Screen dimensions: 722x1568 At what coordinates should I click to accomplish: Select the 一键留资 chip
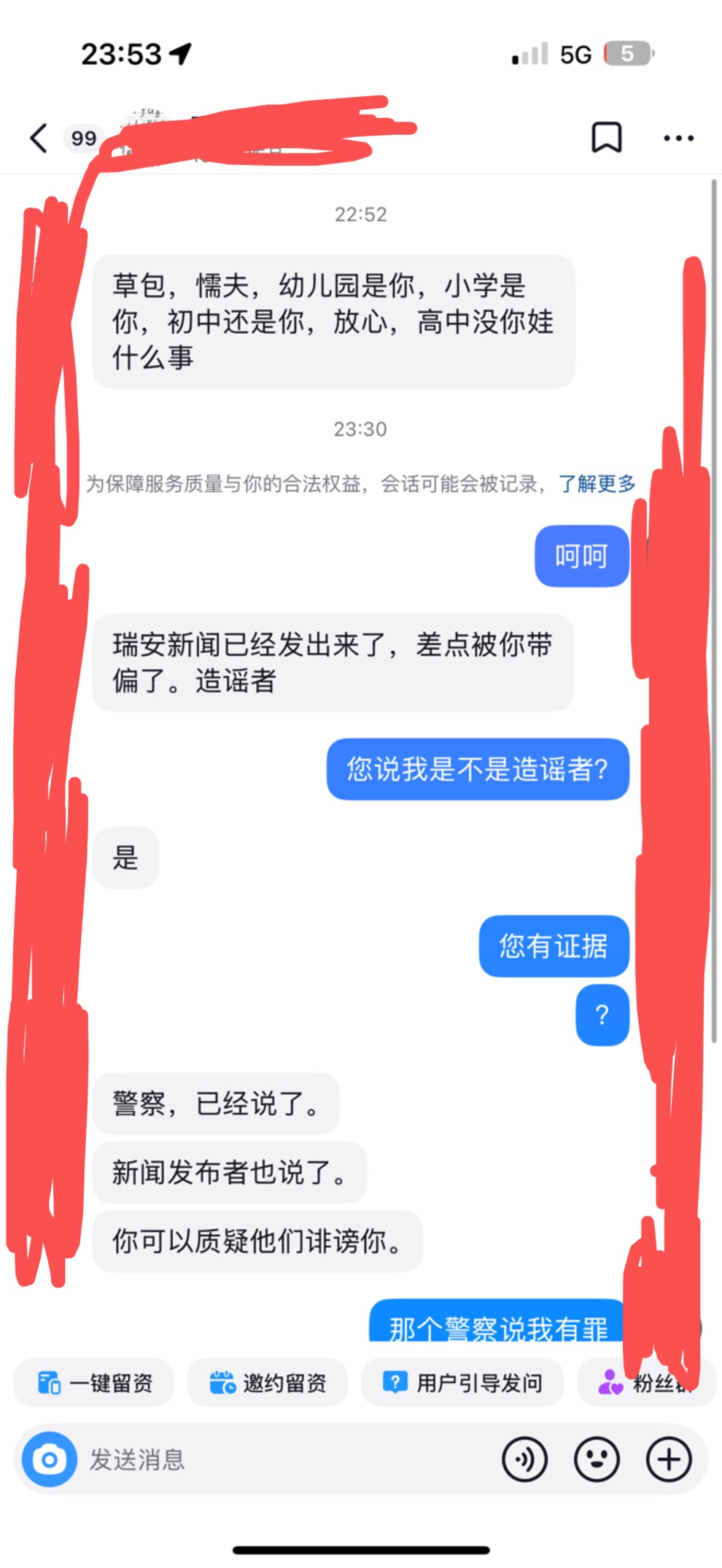pos(94,1382)
